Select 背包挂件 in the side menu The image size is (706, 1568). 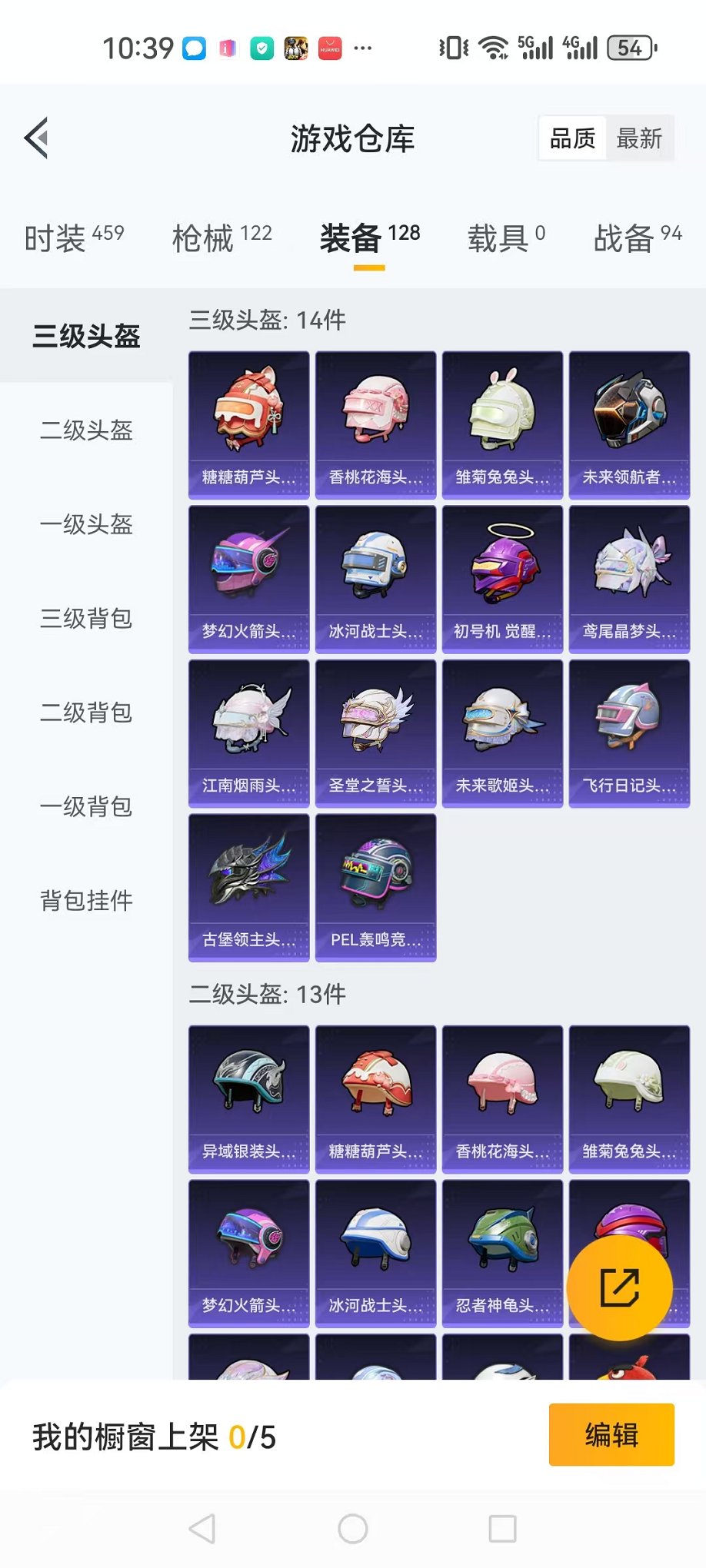[x=86, y=901]
